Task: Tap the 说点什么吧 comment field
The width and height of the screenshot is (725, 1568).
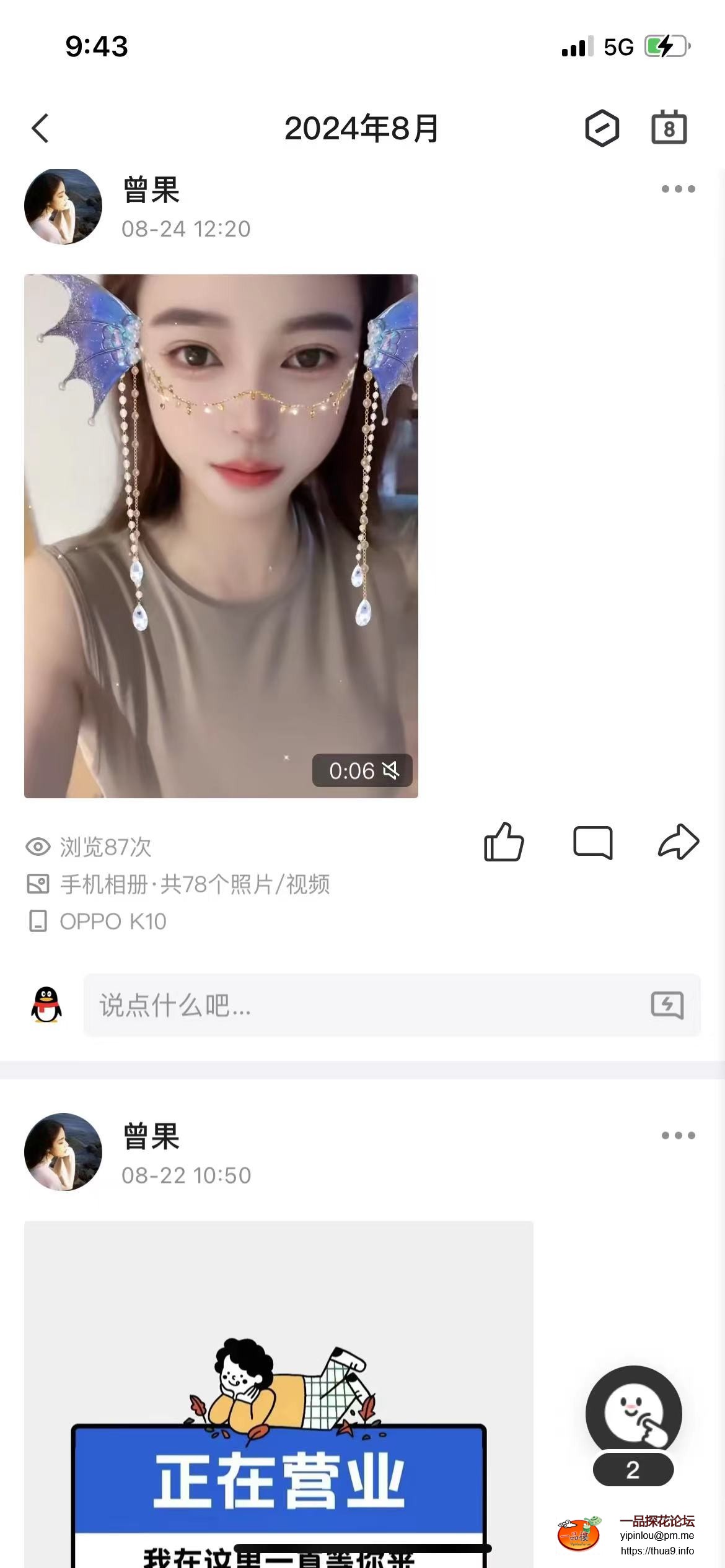Action: [366, 1005]
